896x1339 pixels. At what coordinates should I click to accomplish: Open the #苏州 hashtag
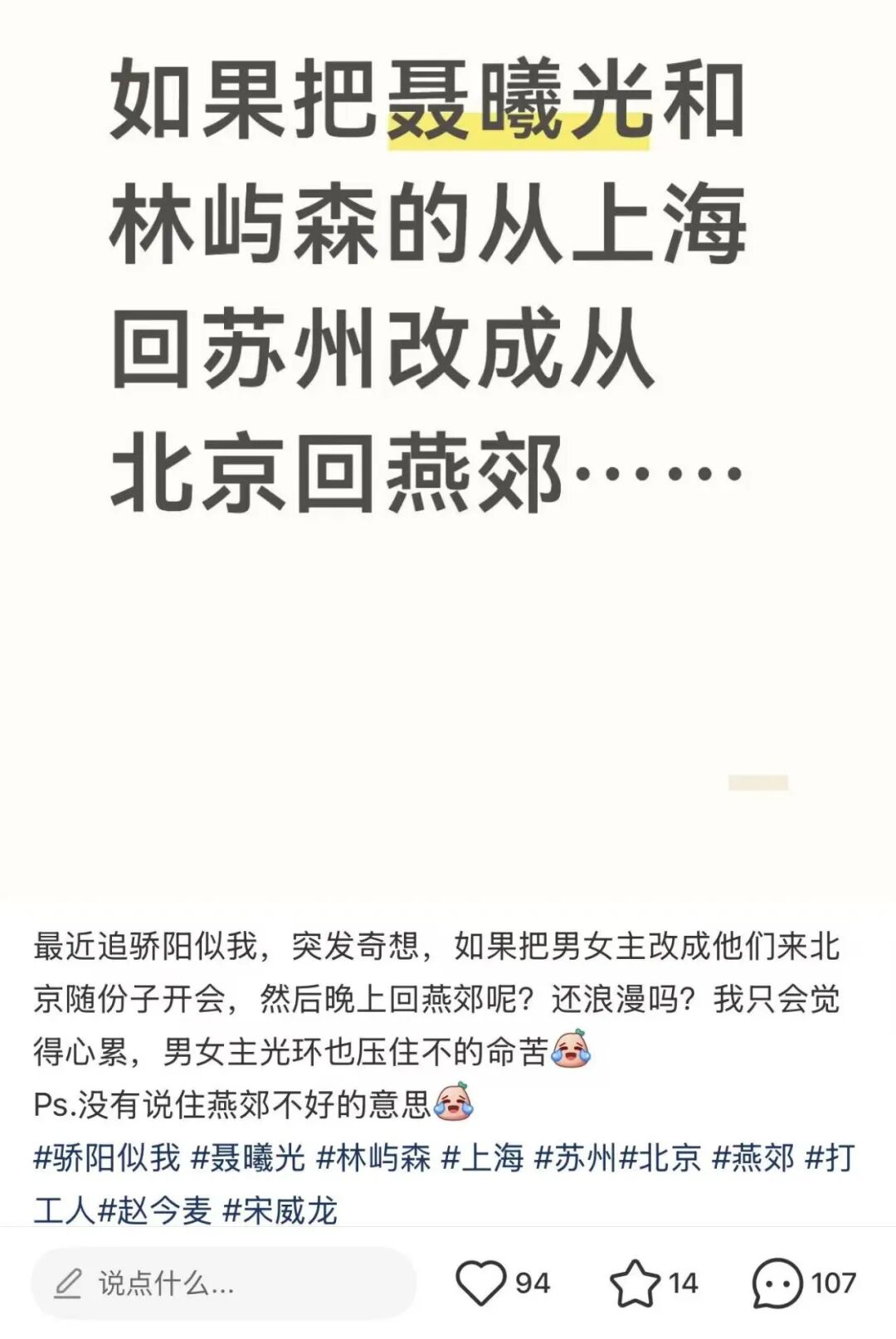(x=575, y=1157)
